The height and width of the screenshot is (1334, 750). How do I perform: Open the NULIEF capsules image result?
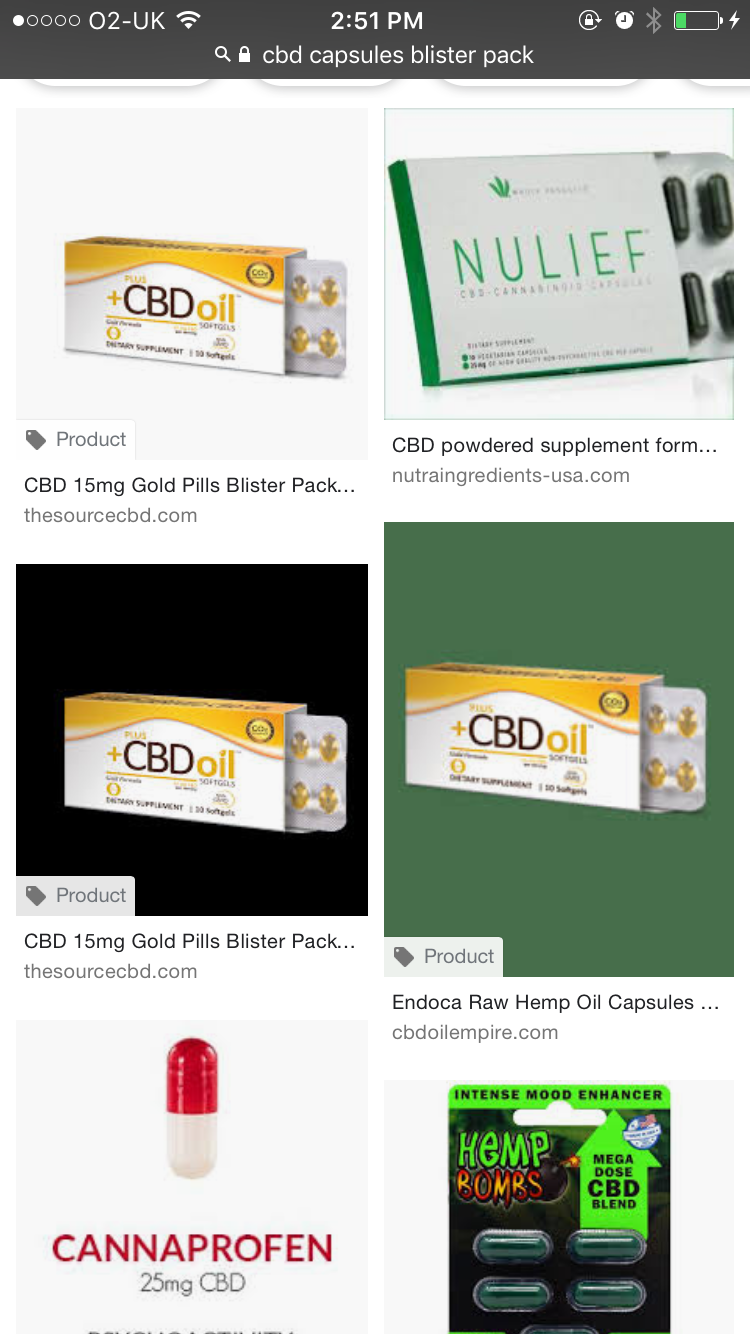559,264
